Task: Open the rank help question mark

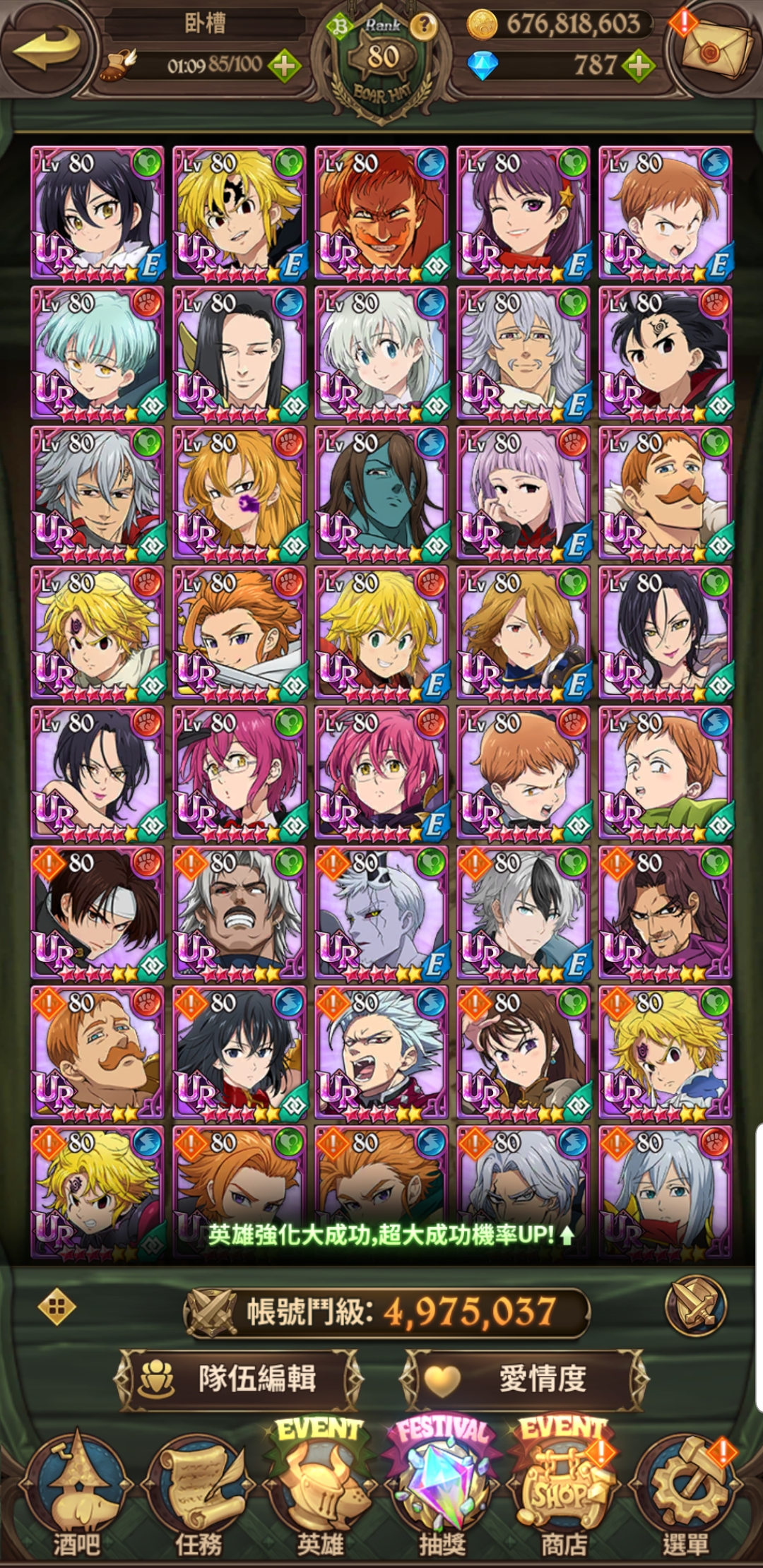Action: [423, 27]
